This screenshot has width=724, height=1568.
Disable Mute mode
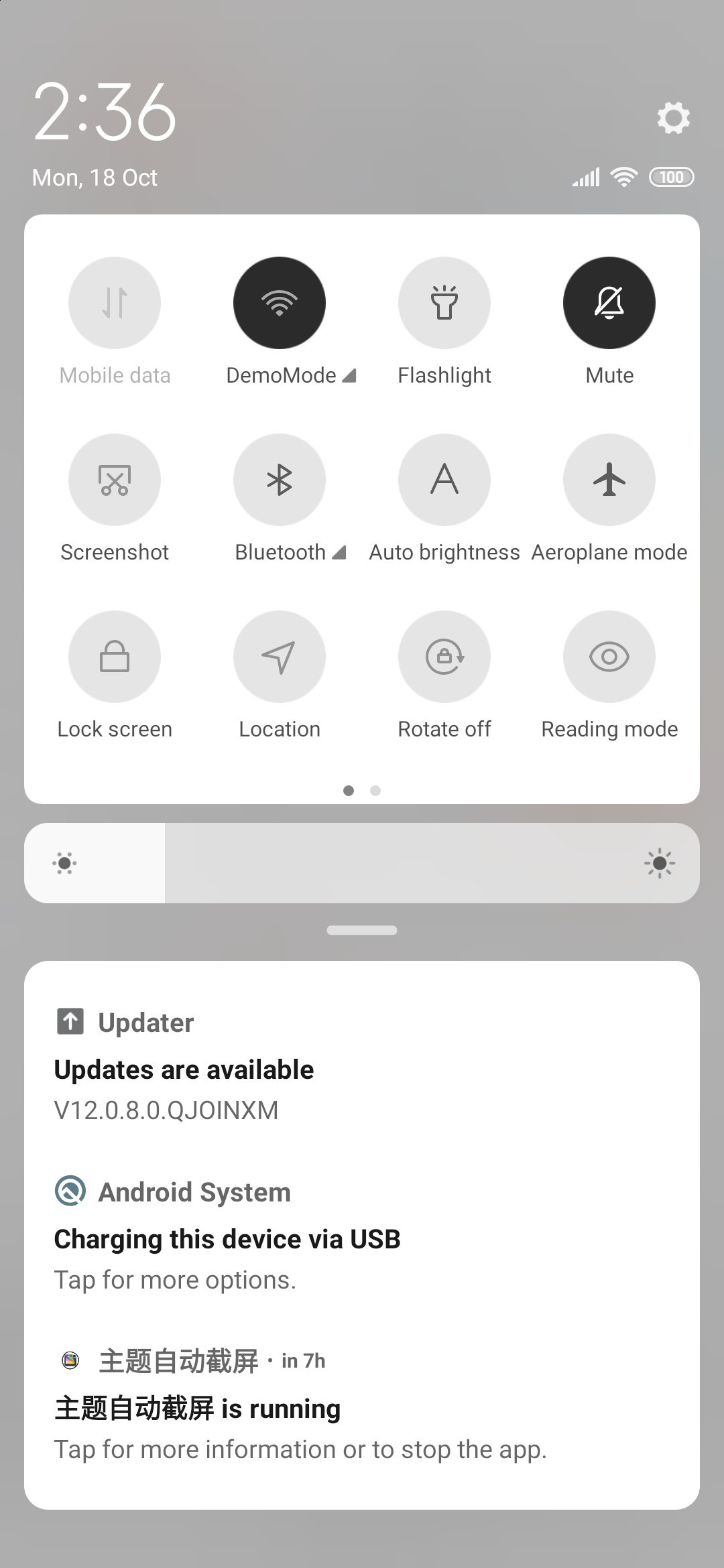609,303
